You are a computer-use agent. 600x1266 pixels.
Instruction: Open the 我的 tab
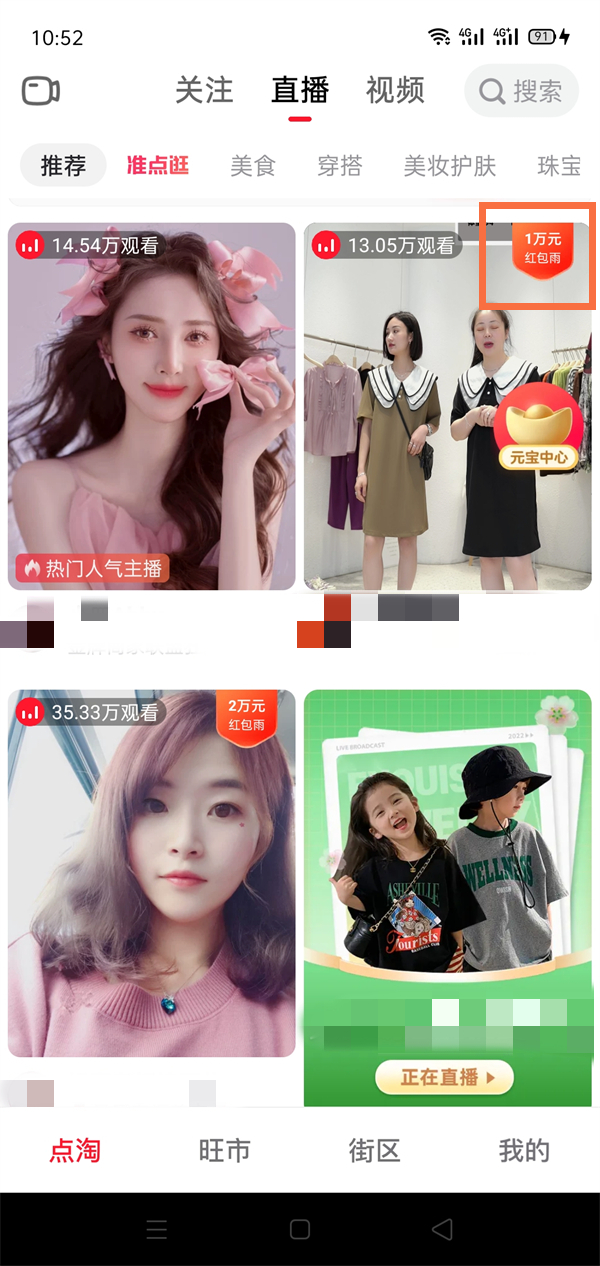point(524,1151)
